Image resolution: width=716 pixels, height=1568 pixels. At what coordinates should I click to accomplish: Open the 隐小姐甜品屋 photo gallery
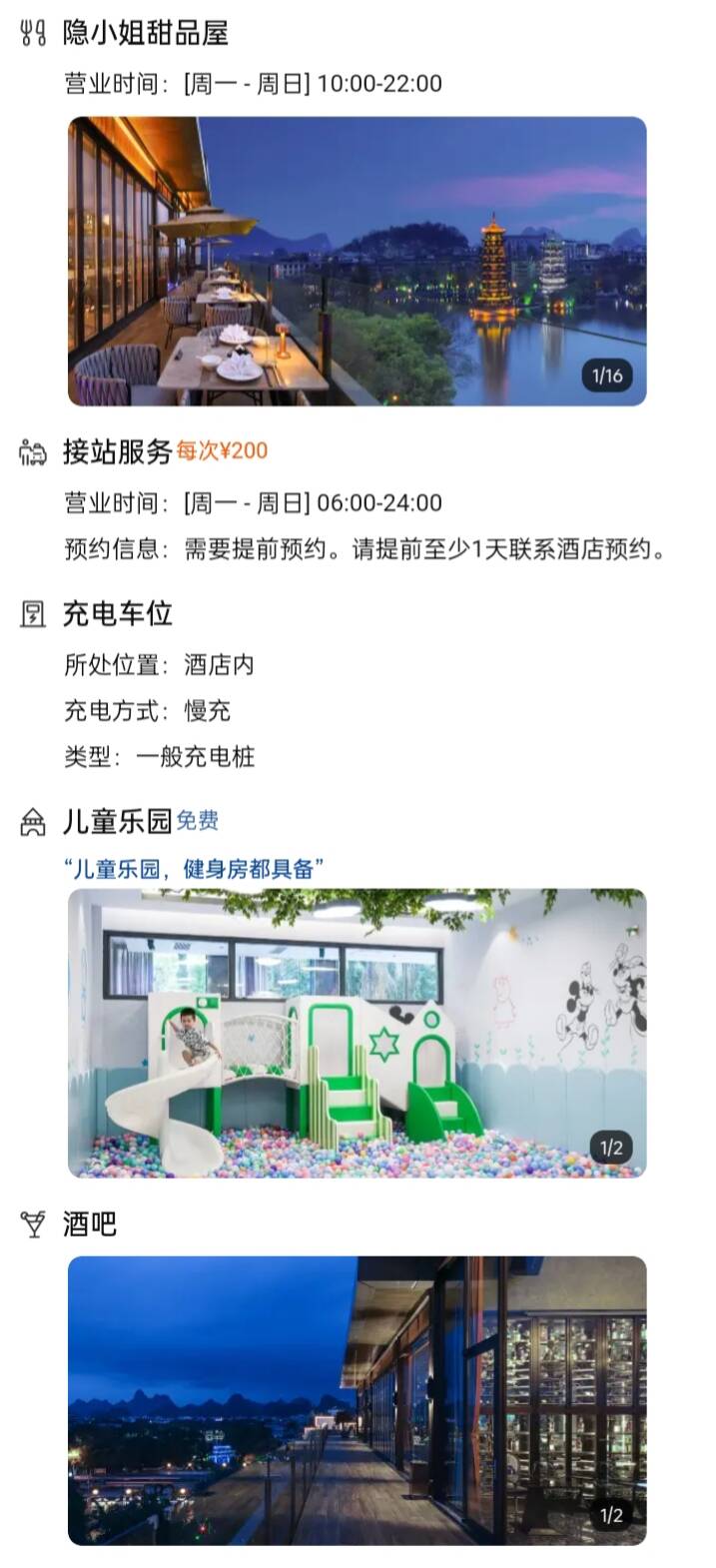(x=357, y=262)
